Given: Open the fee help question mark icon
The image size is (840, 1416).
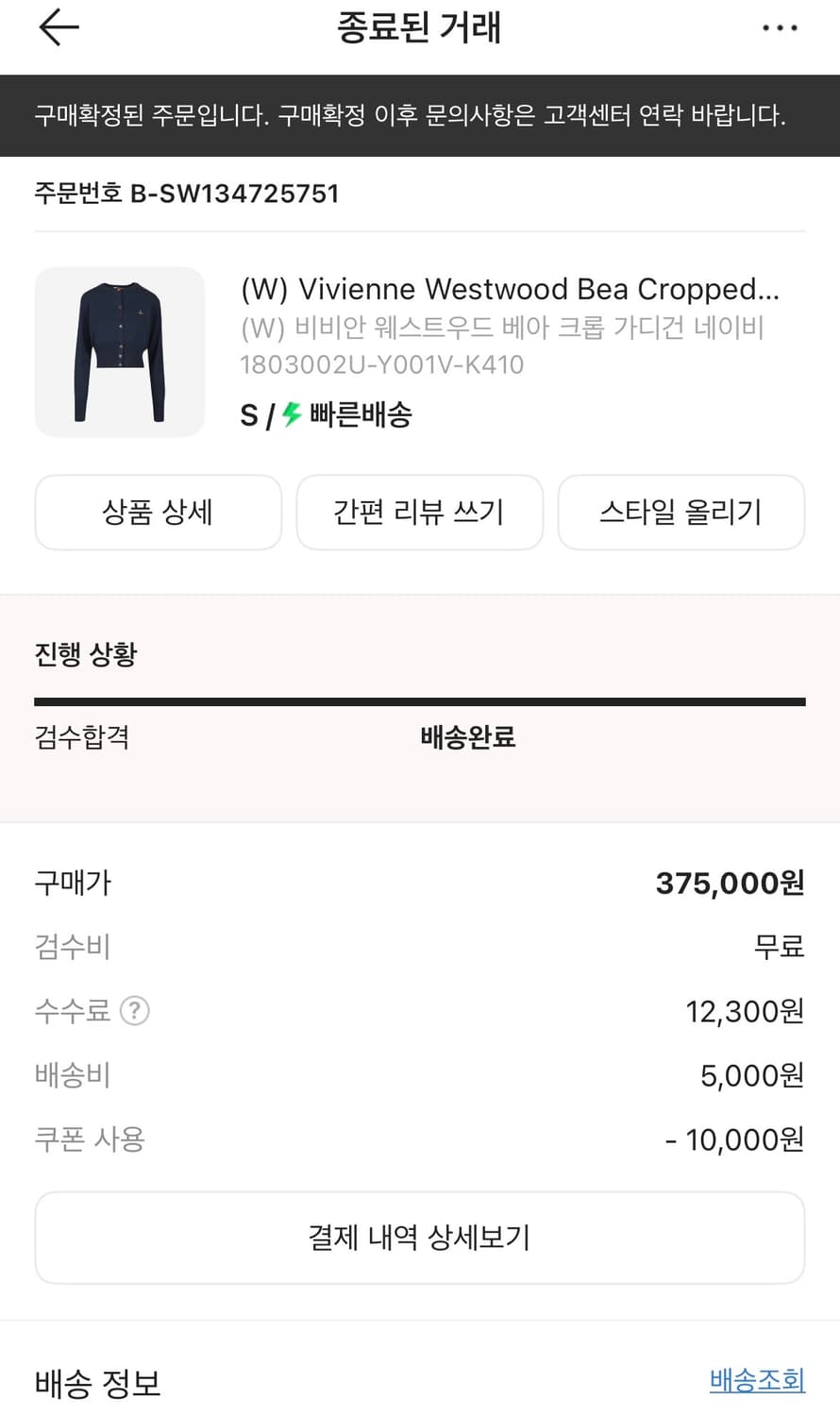Looking at the screenshot, I should point(135,1010).
